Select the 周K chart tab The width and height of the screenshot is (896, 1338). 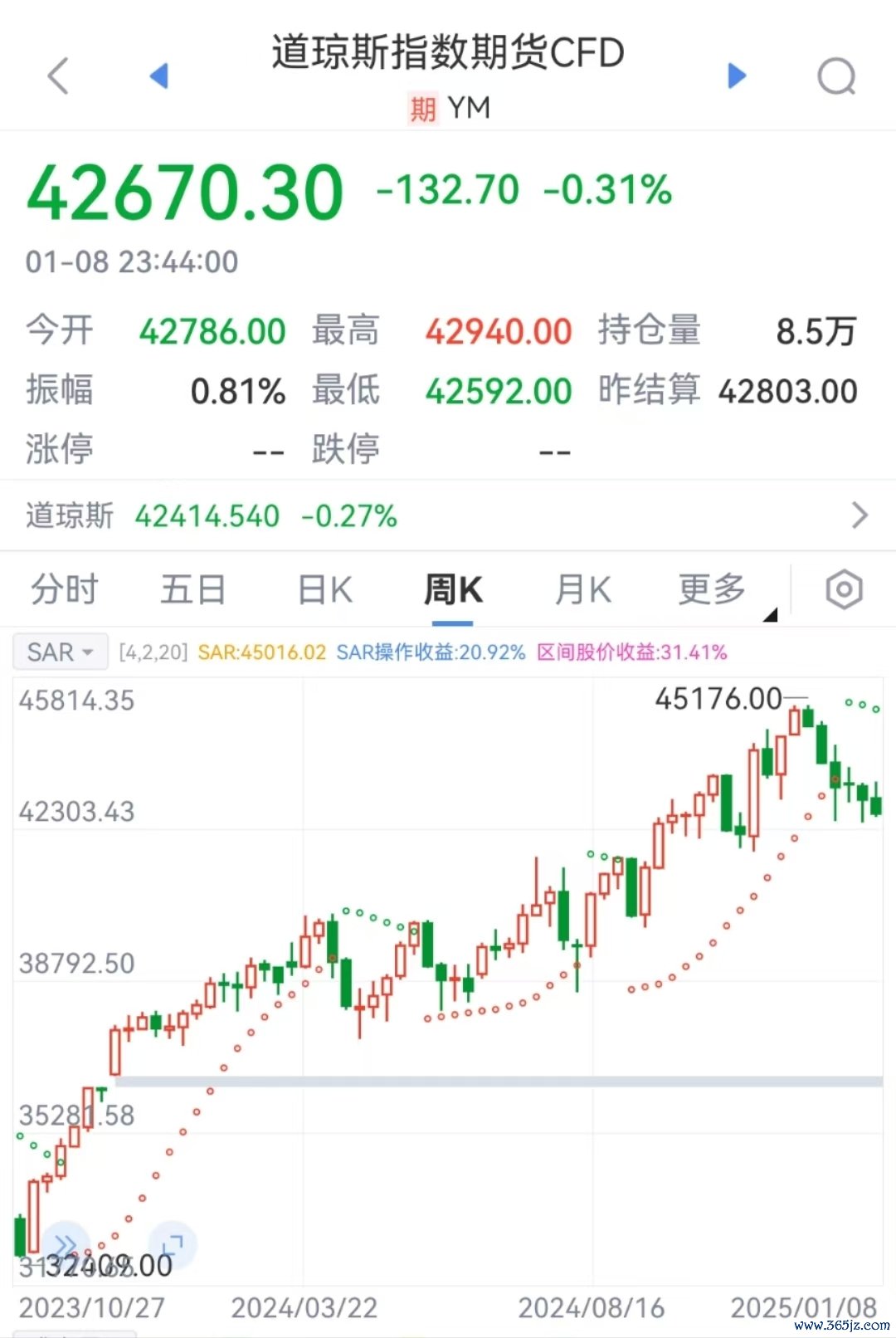tap(453, 590)
